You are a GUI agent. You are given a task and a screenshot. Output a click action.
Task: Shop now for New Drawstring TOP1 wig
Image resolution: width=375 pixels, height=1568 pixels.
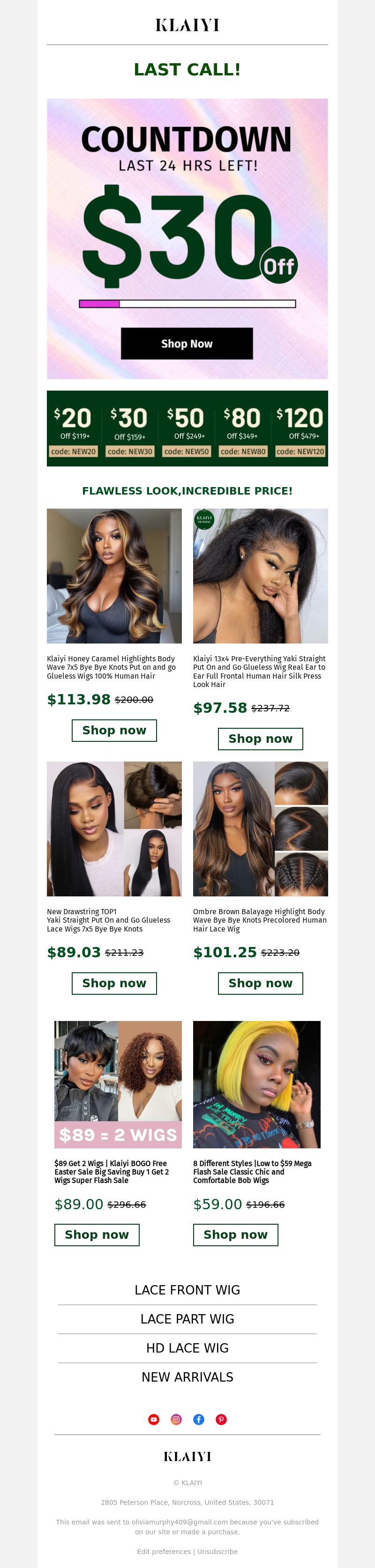pyautogui.click(x=114, y=983)
